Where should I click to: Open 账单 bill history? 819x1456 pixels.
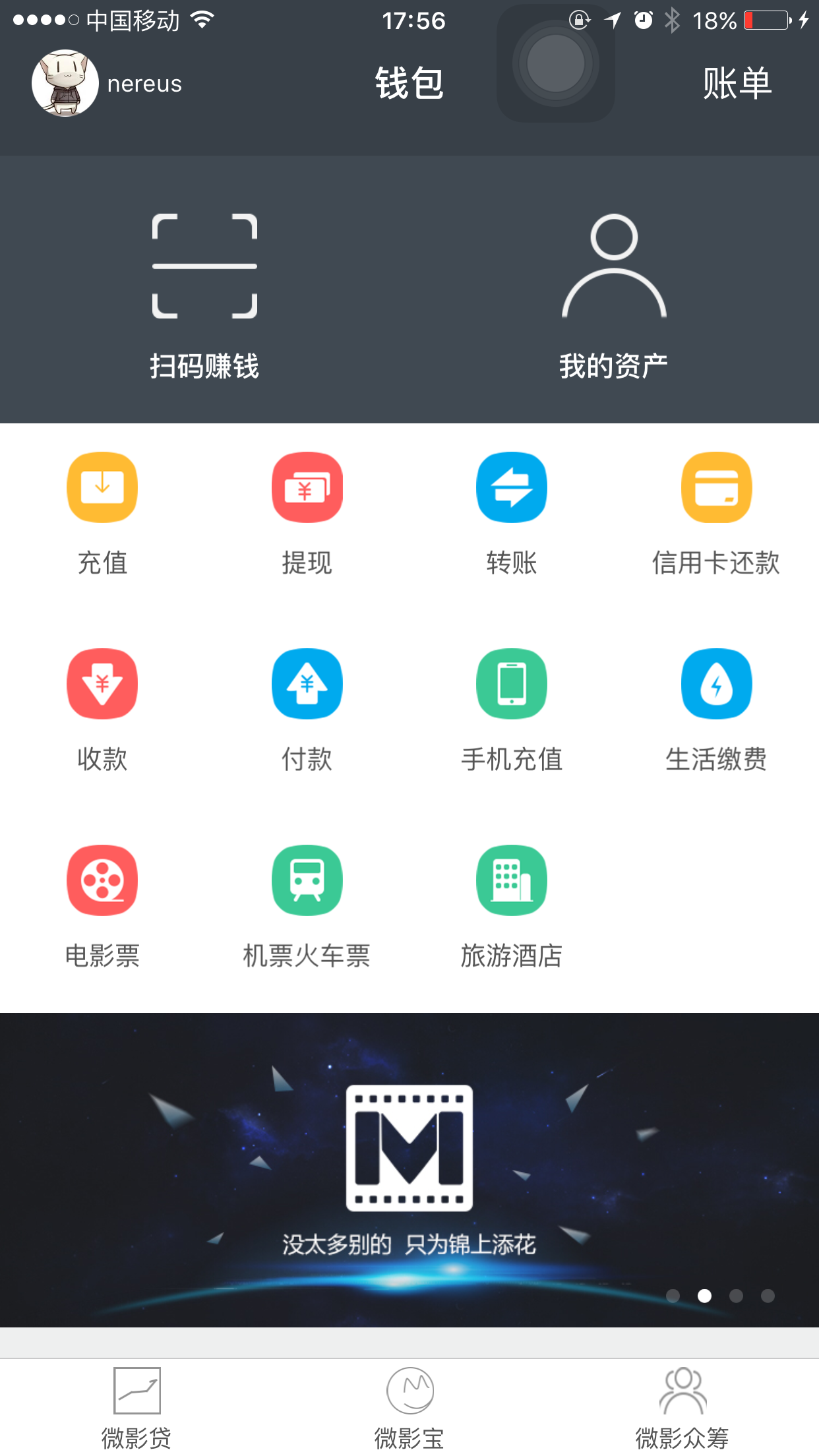737,84
